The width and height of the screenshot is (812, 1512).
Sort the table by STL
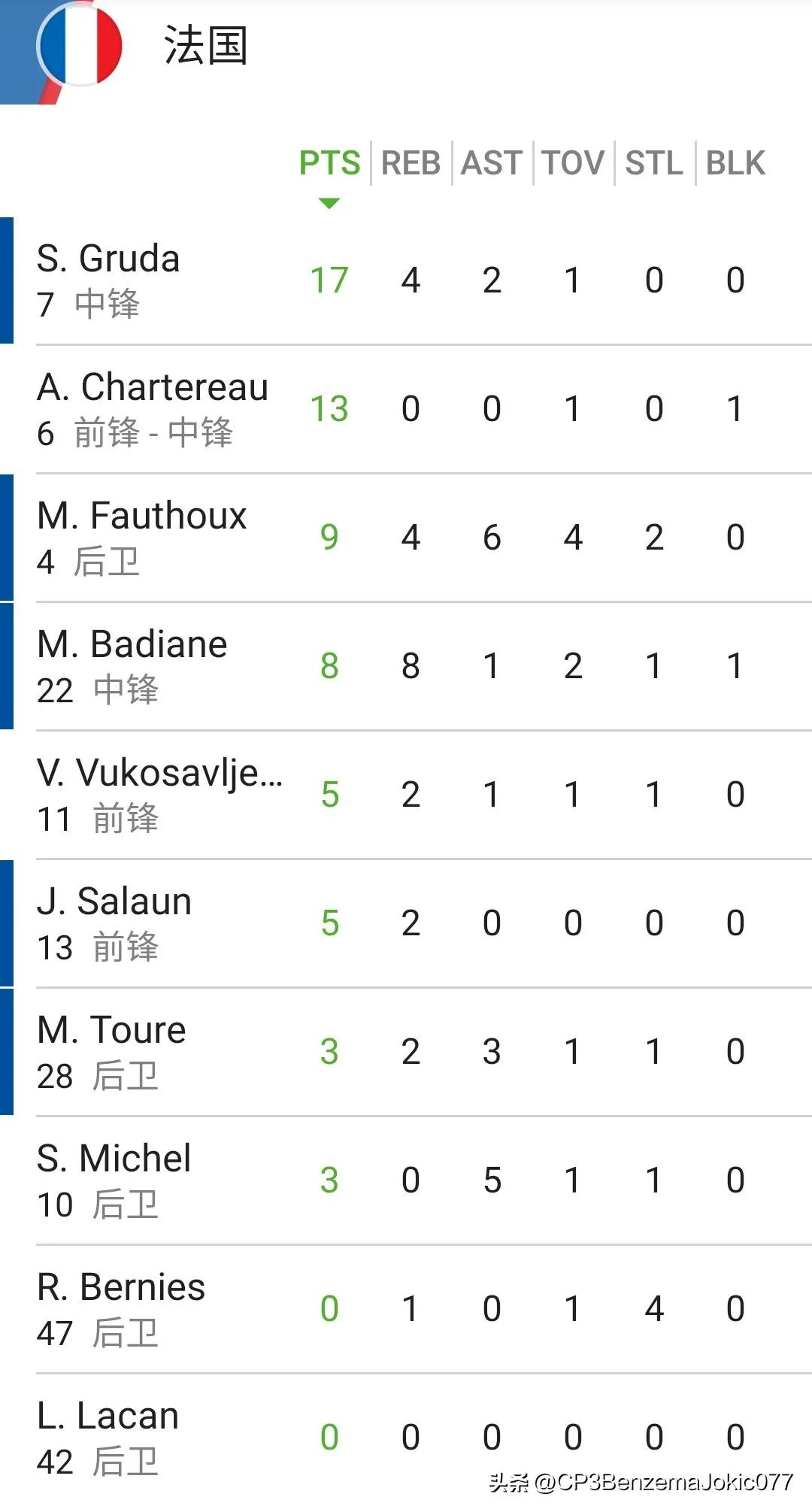coord(654,163)
